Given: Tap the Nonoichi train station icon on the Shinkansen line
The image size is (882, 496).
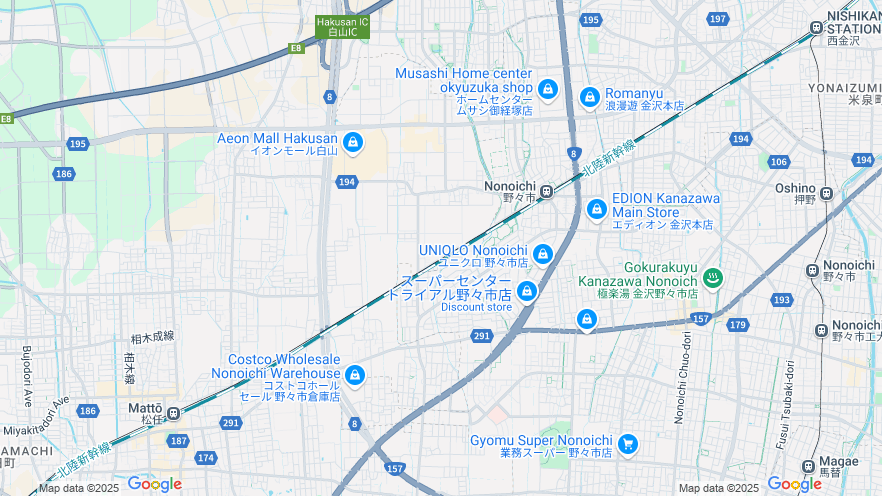Looking at the screenshot, I should tap(546, 191).
